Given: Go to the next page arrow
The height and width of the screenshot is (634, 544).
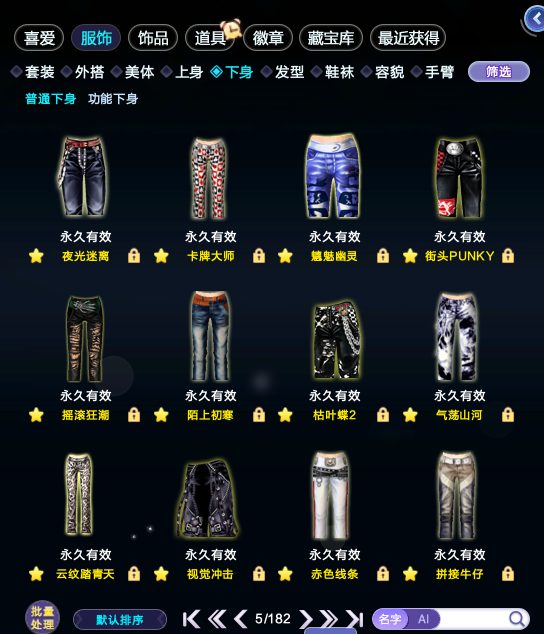Looking at the screenshot, I should [306, 619].
